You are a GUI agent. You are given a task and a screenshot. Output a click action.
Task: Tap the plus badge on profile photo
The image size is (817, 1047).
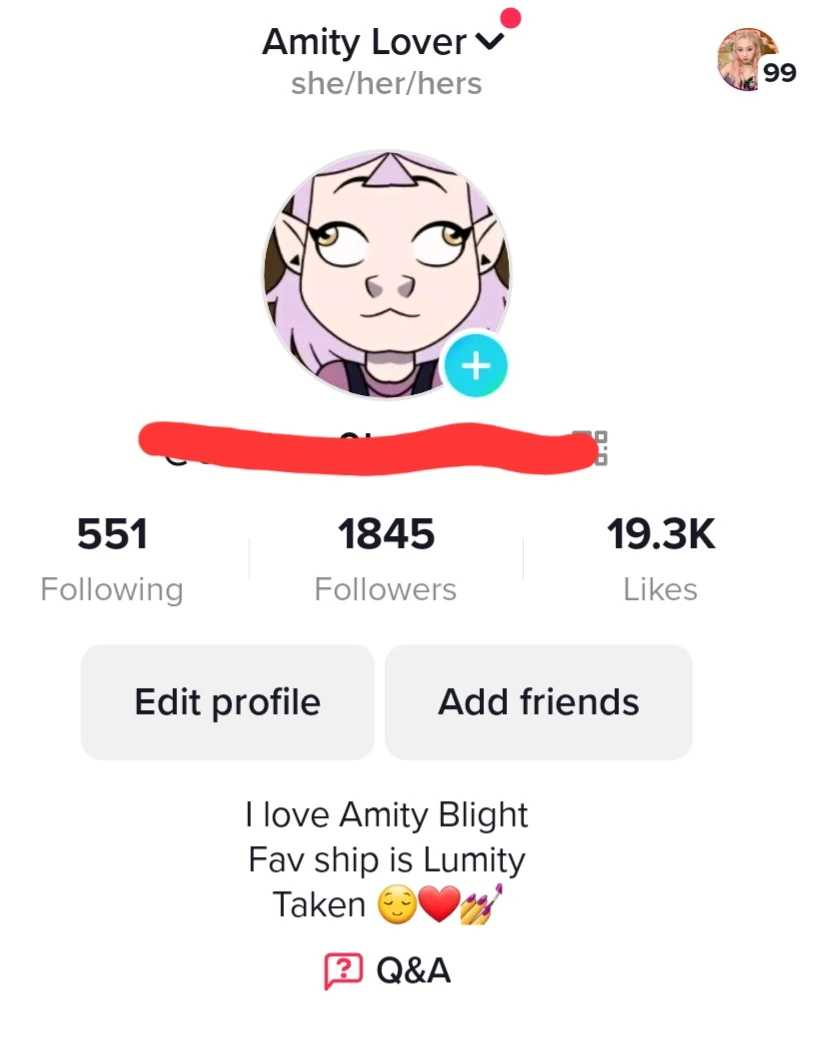coord(475,366)
